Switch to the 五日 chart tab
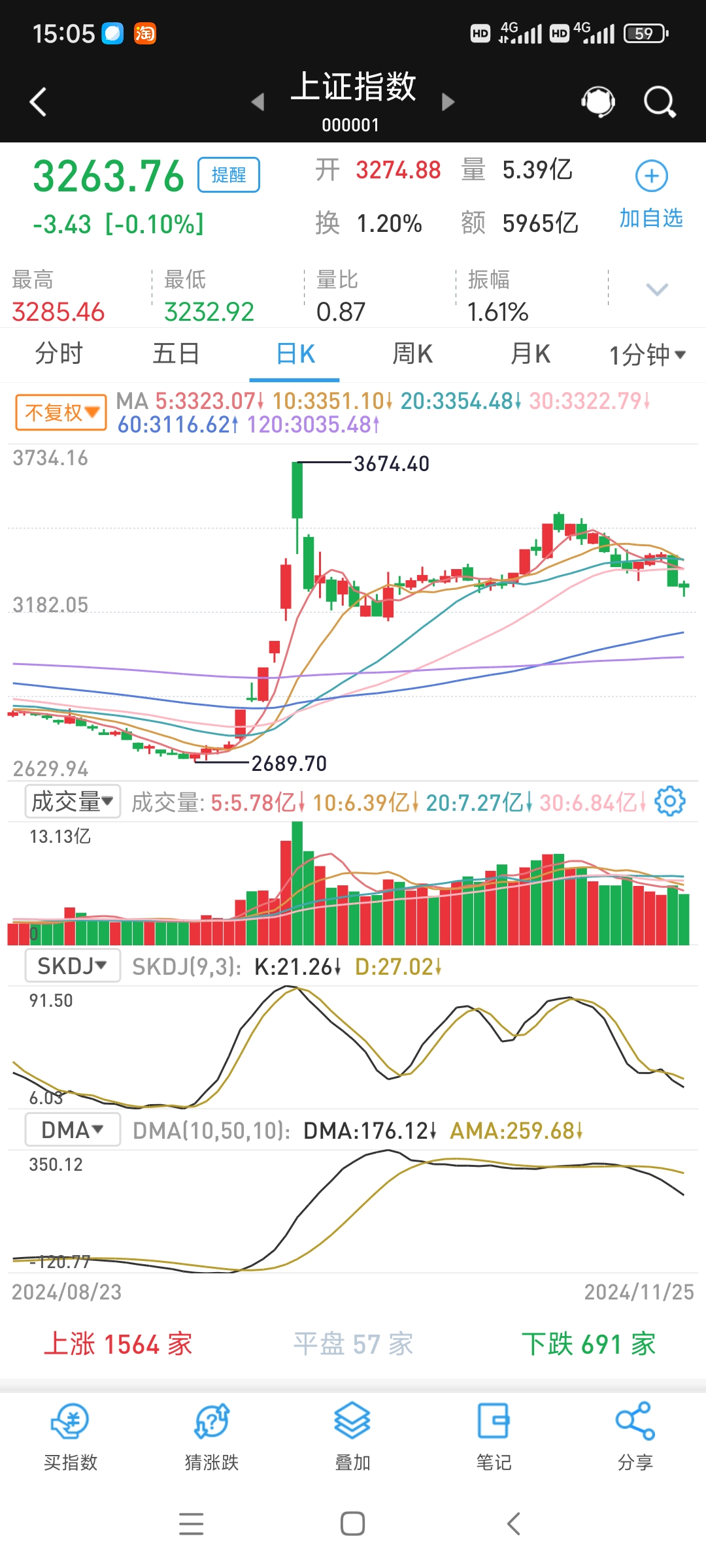This screenshot has width=706, height=1568. (x=175, y=353)
